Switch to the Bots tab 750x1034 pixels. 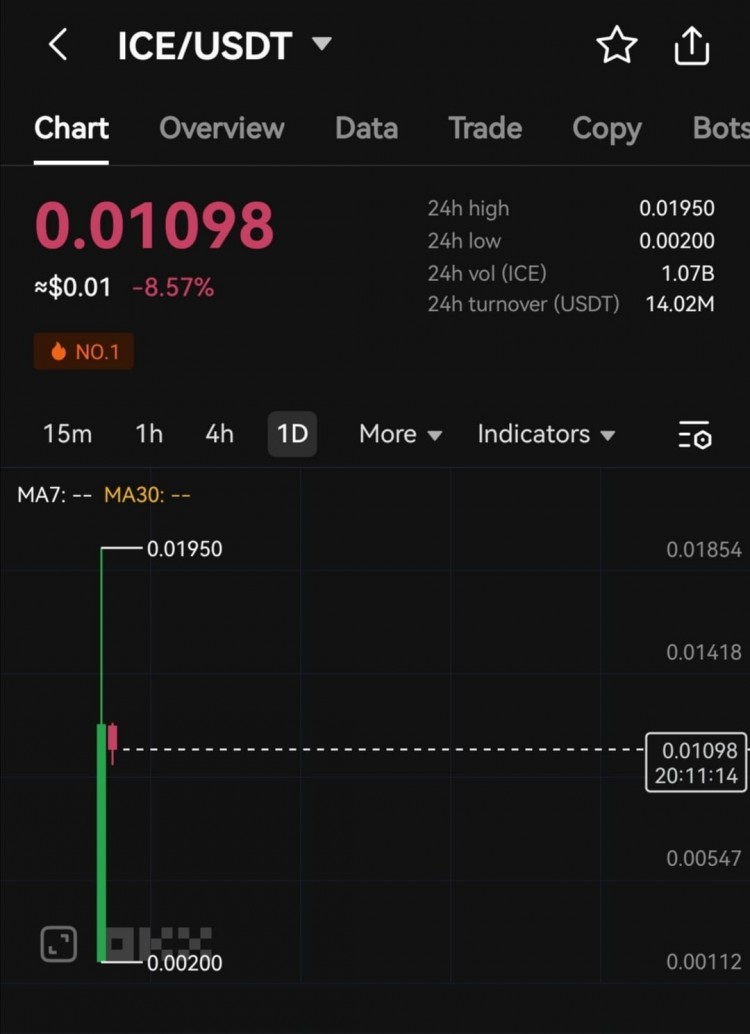pos(720,128)
